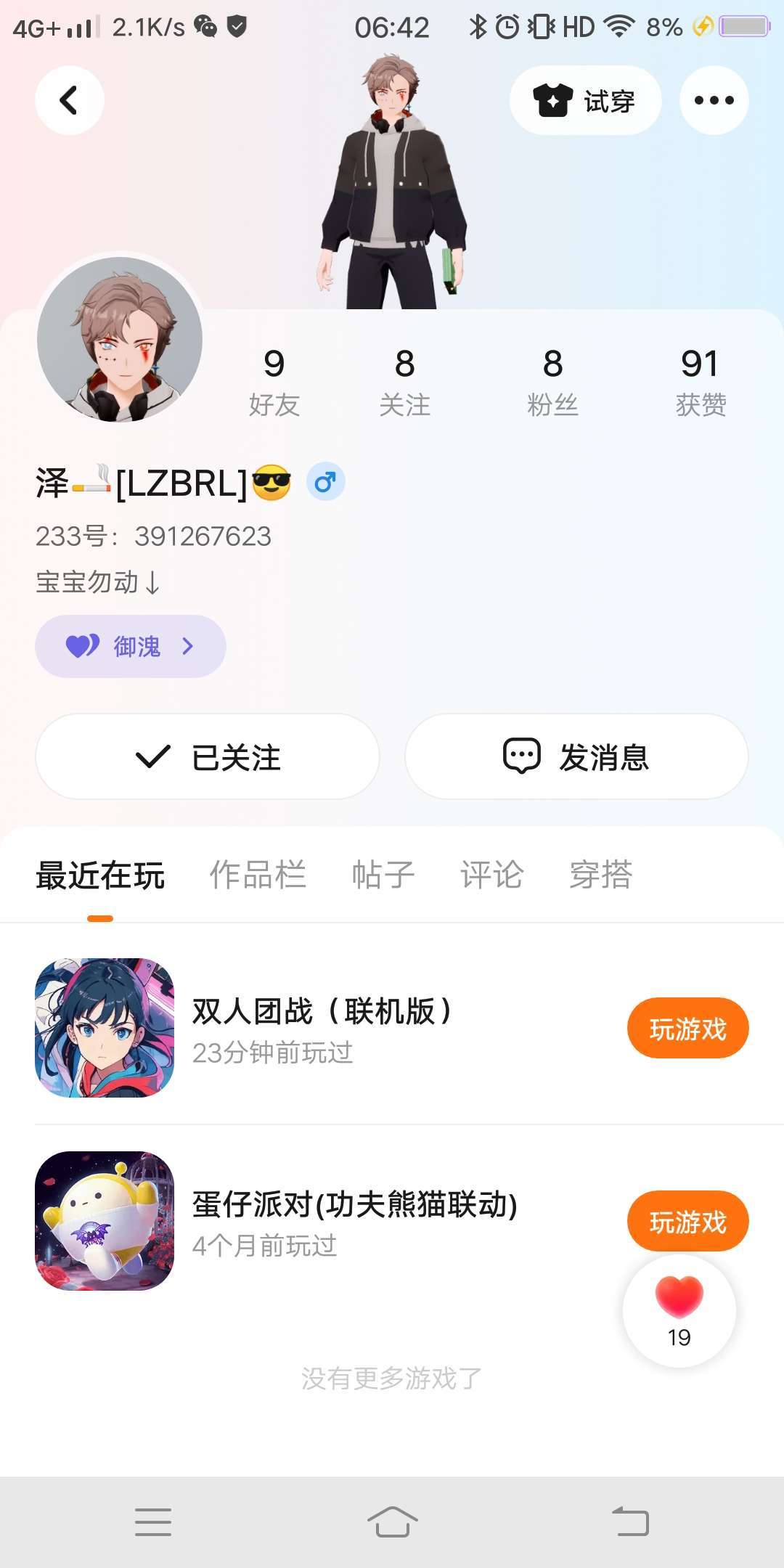Switch to the 穿搭 tab
Image resolution: width=784 pixels, height=1568 pixels.
click(600, 874)
